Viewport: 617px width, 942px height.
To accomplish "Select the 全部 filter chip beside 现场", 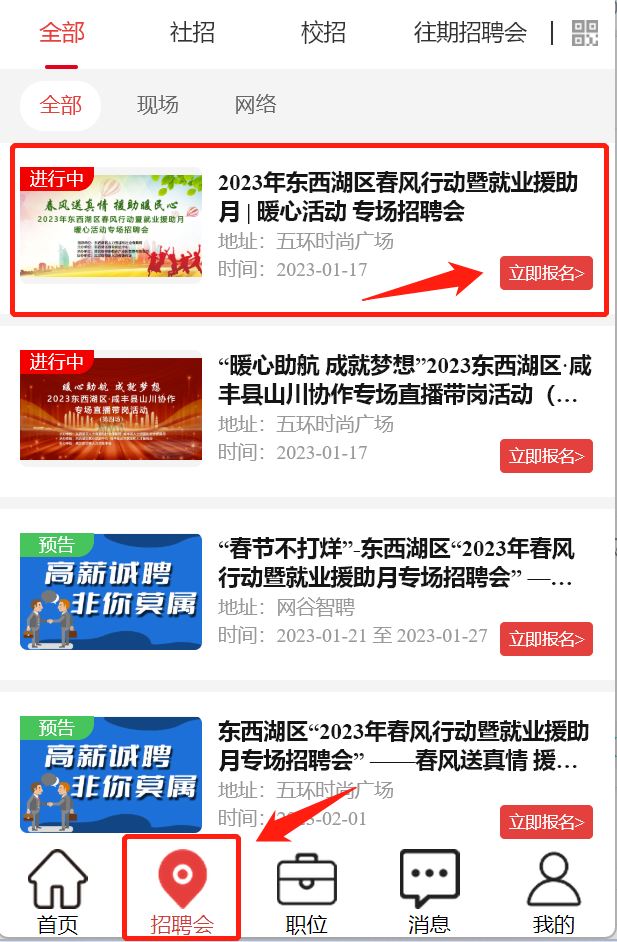I will tap(61, 106).
